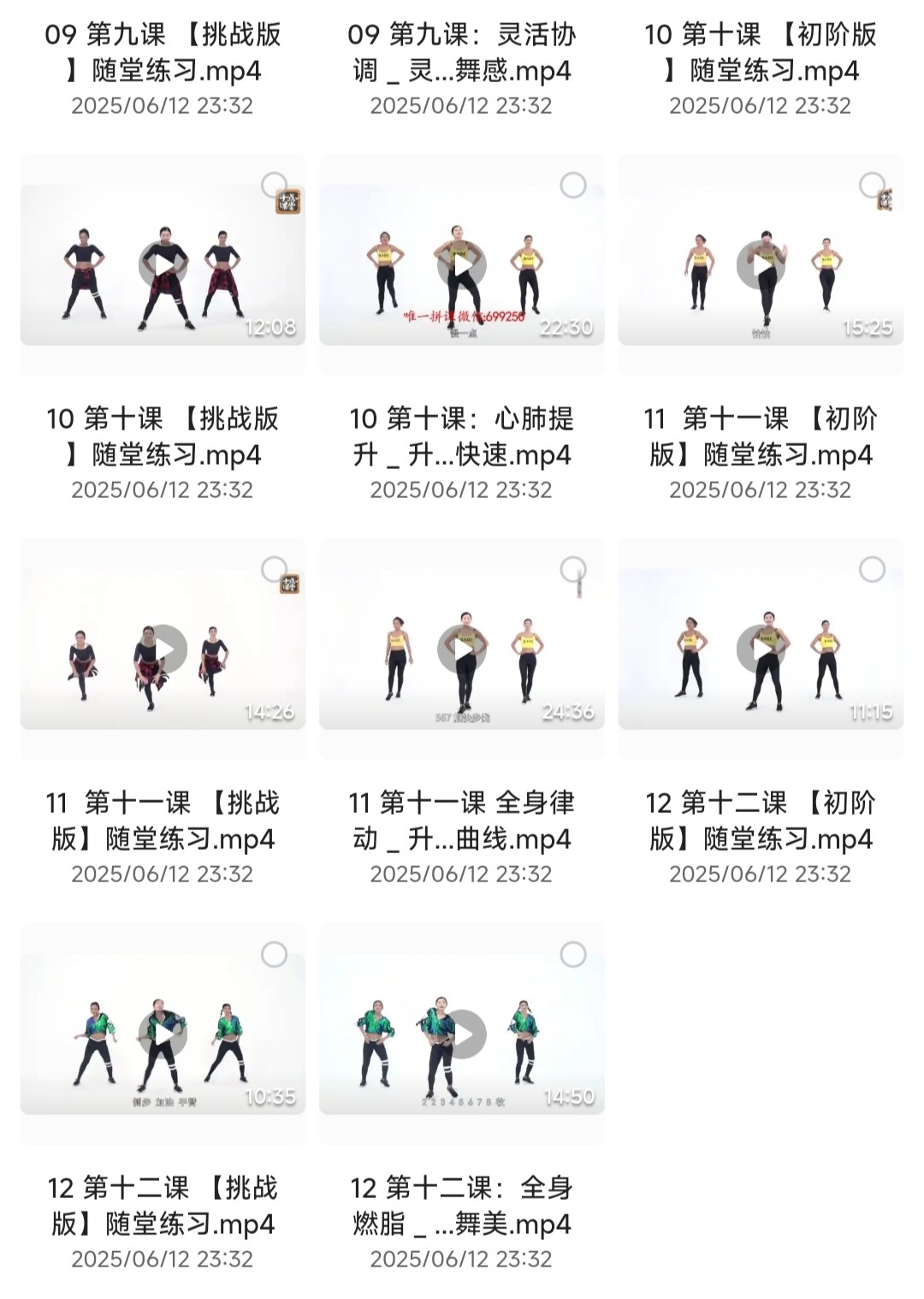Mark 11 第十一课【初阶版】随堂练习 as selected
The image size is (924, 1299).
pos(872,185)
